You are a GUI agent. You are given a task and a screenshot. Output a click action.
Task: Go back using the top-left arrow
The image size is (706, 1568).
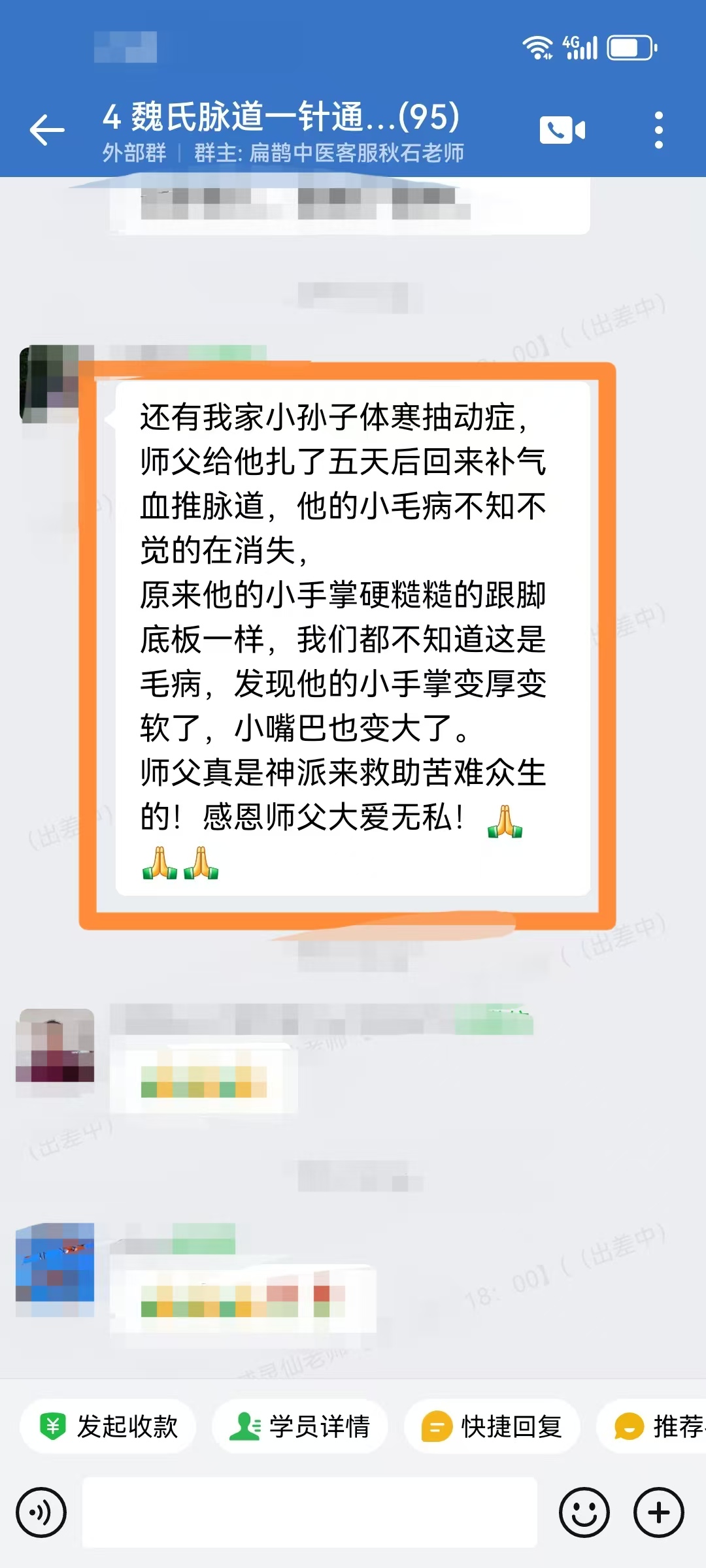coord(47,129)
